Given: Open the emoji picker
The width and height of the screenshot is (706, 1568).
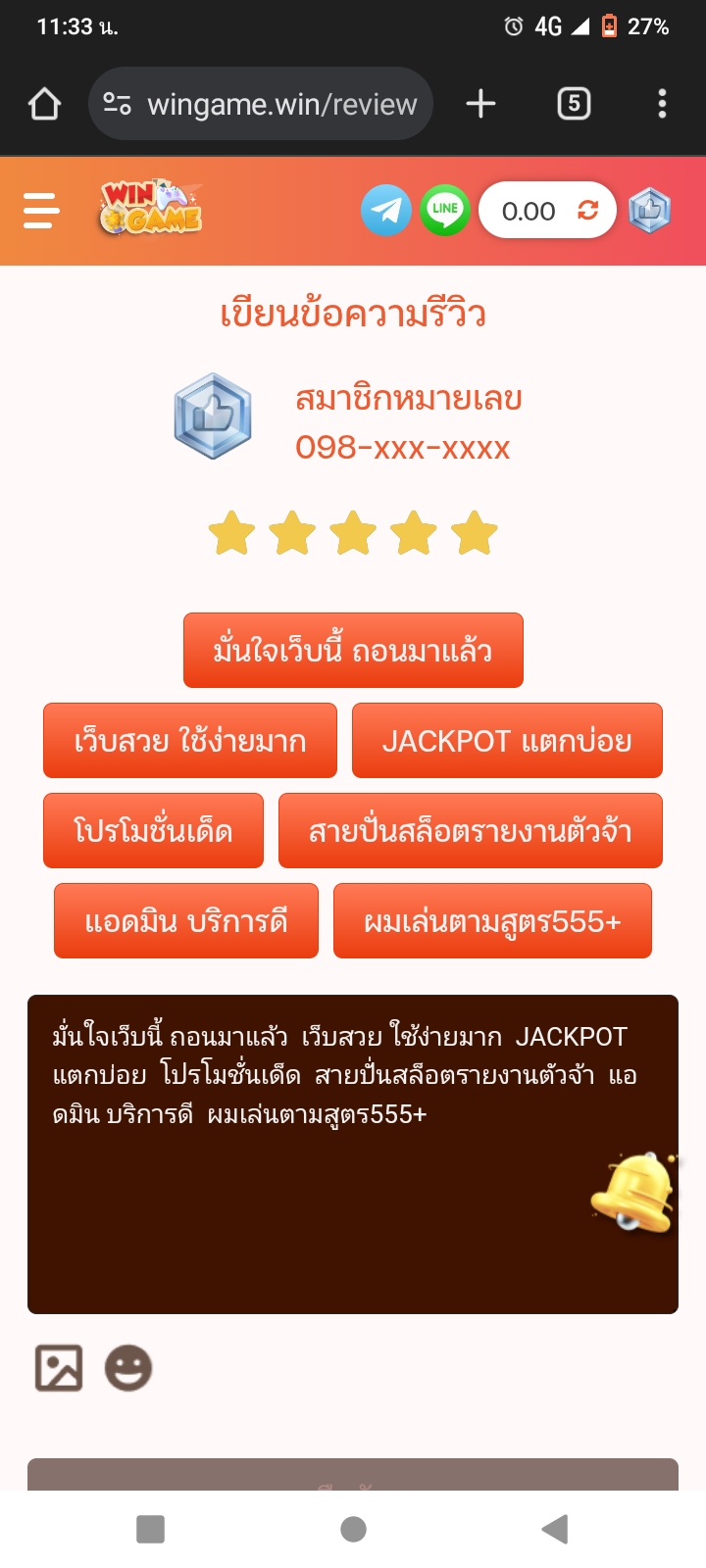Looking at the screenshot, I should pos(128,1368).
